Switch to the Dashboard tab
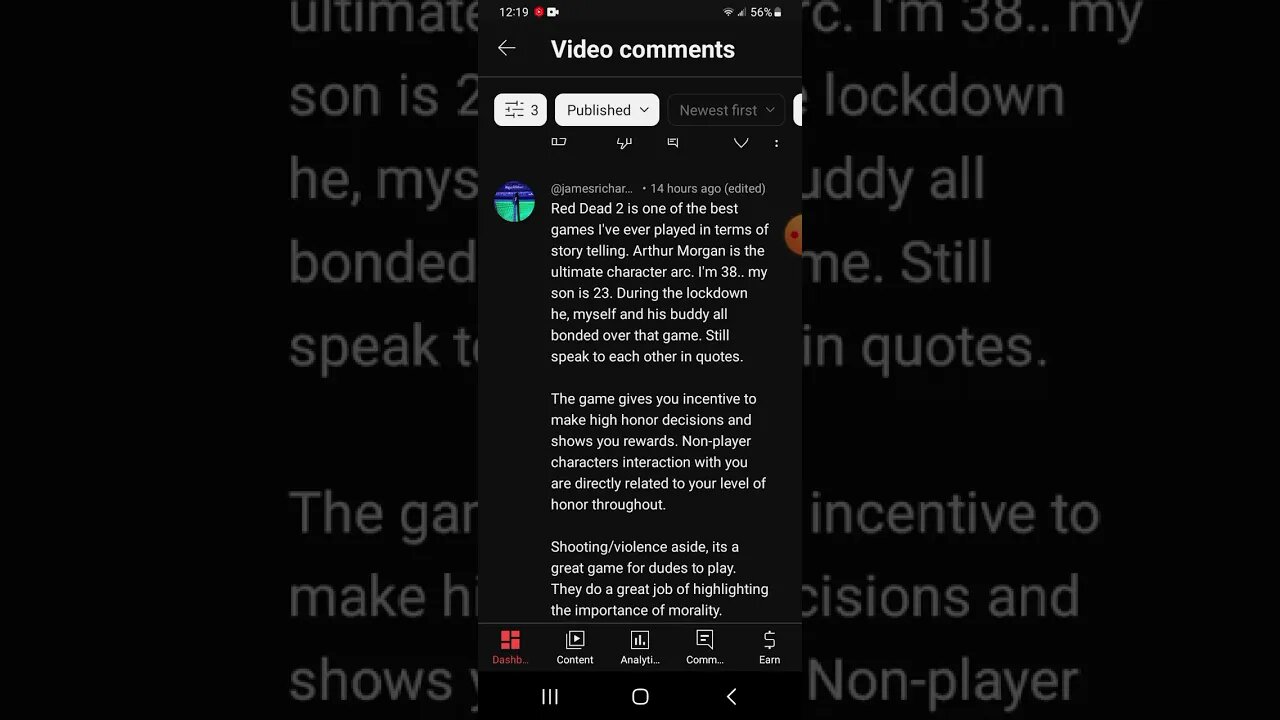Image resolution: width=1280 pixels, height=720 pixels. 510,647
